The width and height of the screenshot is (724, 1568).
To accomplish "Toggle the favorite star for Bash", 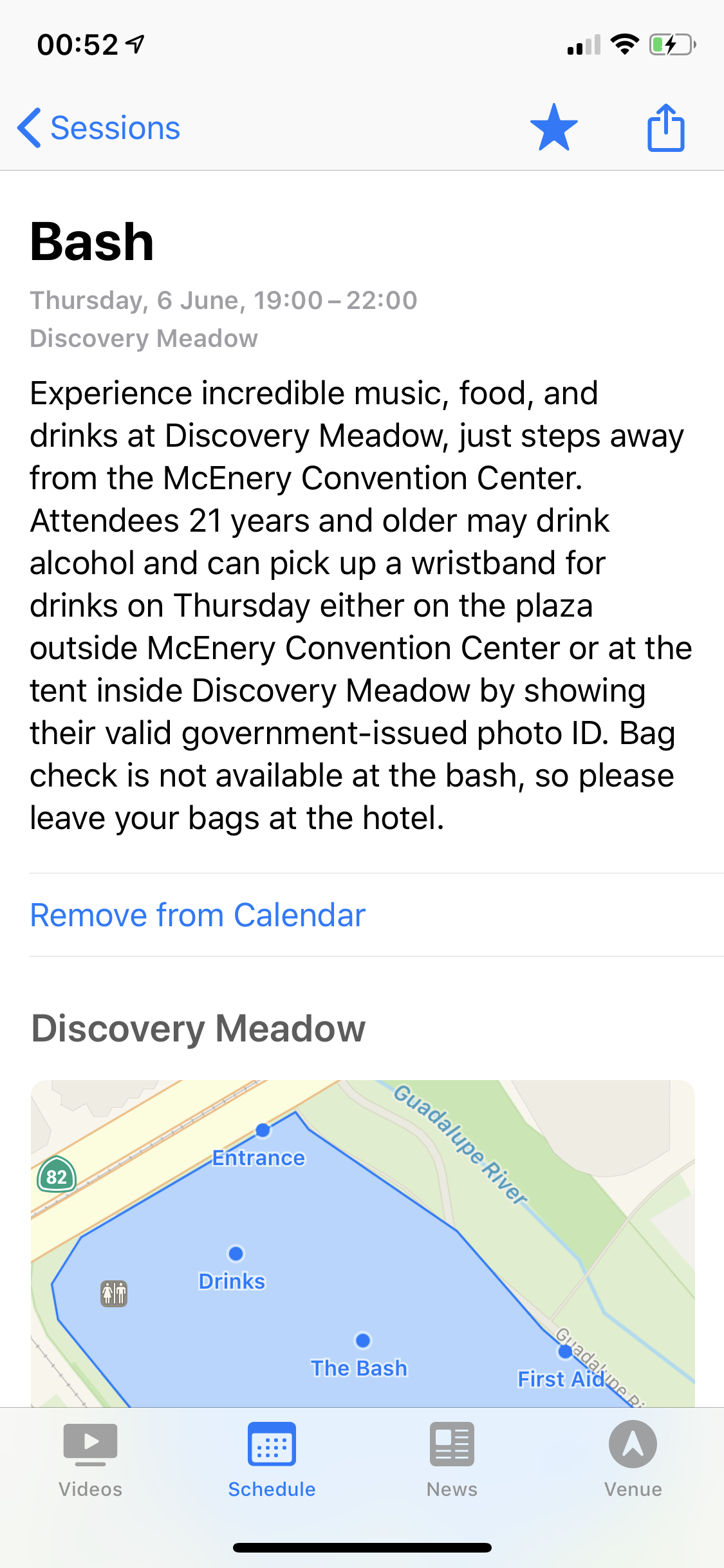I will pyautogui.click(x=553, y=127).
